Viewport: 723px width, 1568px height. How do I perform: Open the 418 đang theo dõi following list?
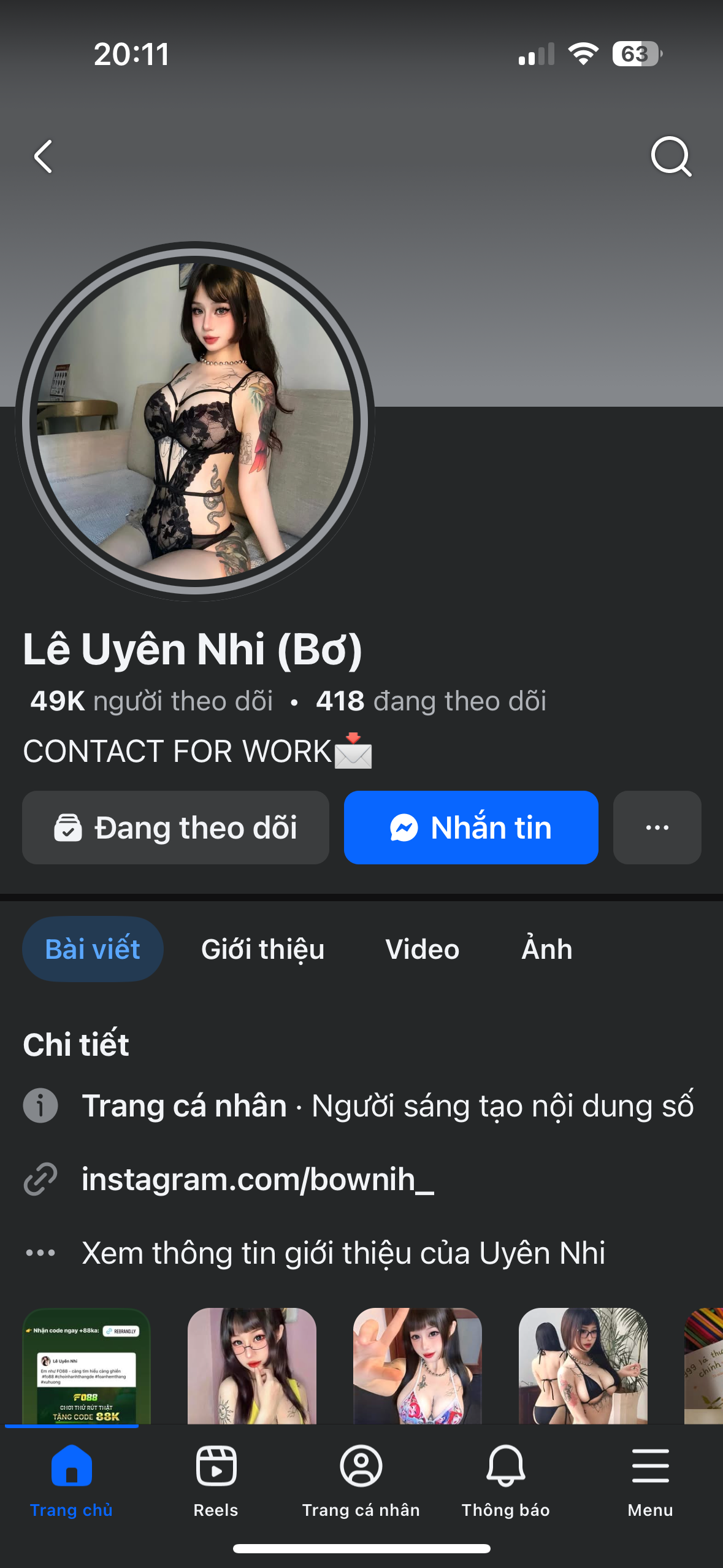pos(430,701)
